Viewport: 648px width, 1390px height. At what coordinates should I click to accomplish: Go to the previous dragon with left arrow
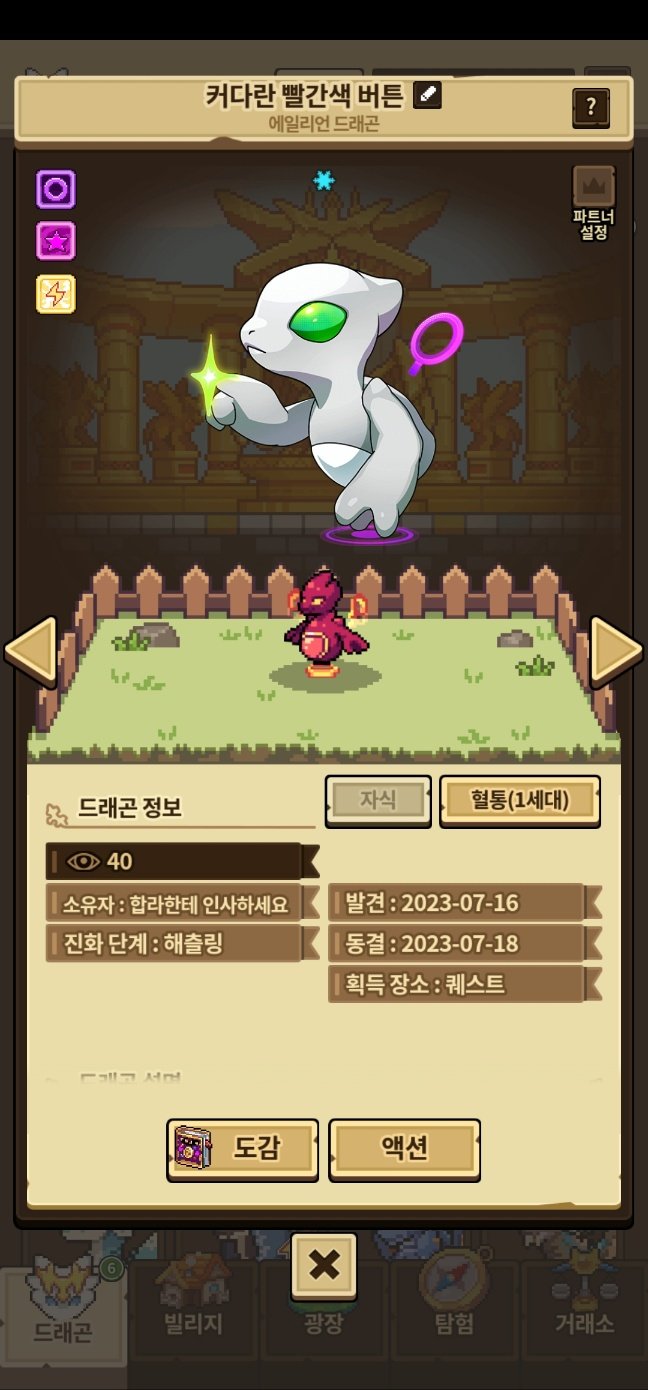click(x=30, y=651)
